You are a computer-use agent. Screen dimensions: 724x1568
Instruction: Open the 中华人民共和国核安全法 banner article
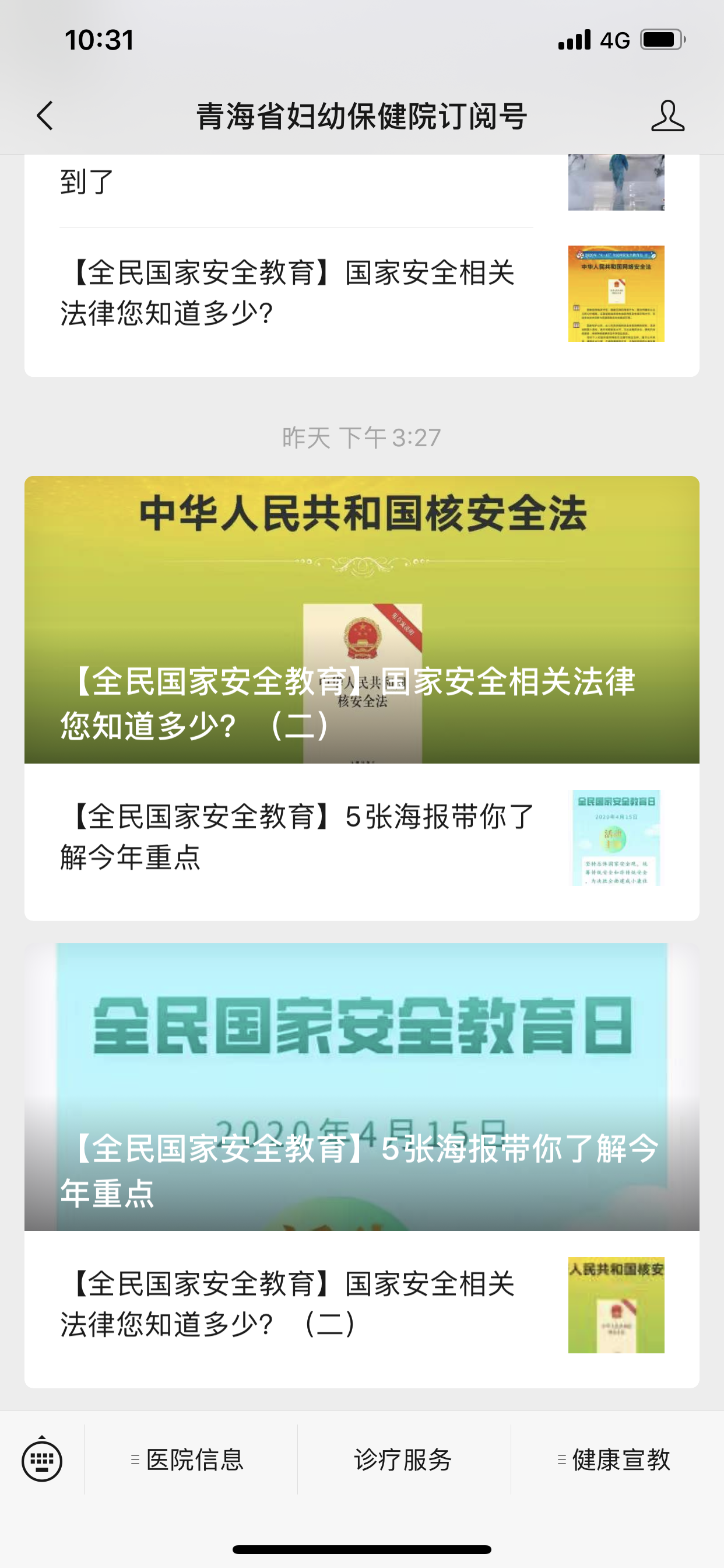pyautogui.click(x=361, y=619)
